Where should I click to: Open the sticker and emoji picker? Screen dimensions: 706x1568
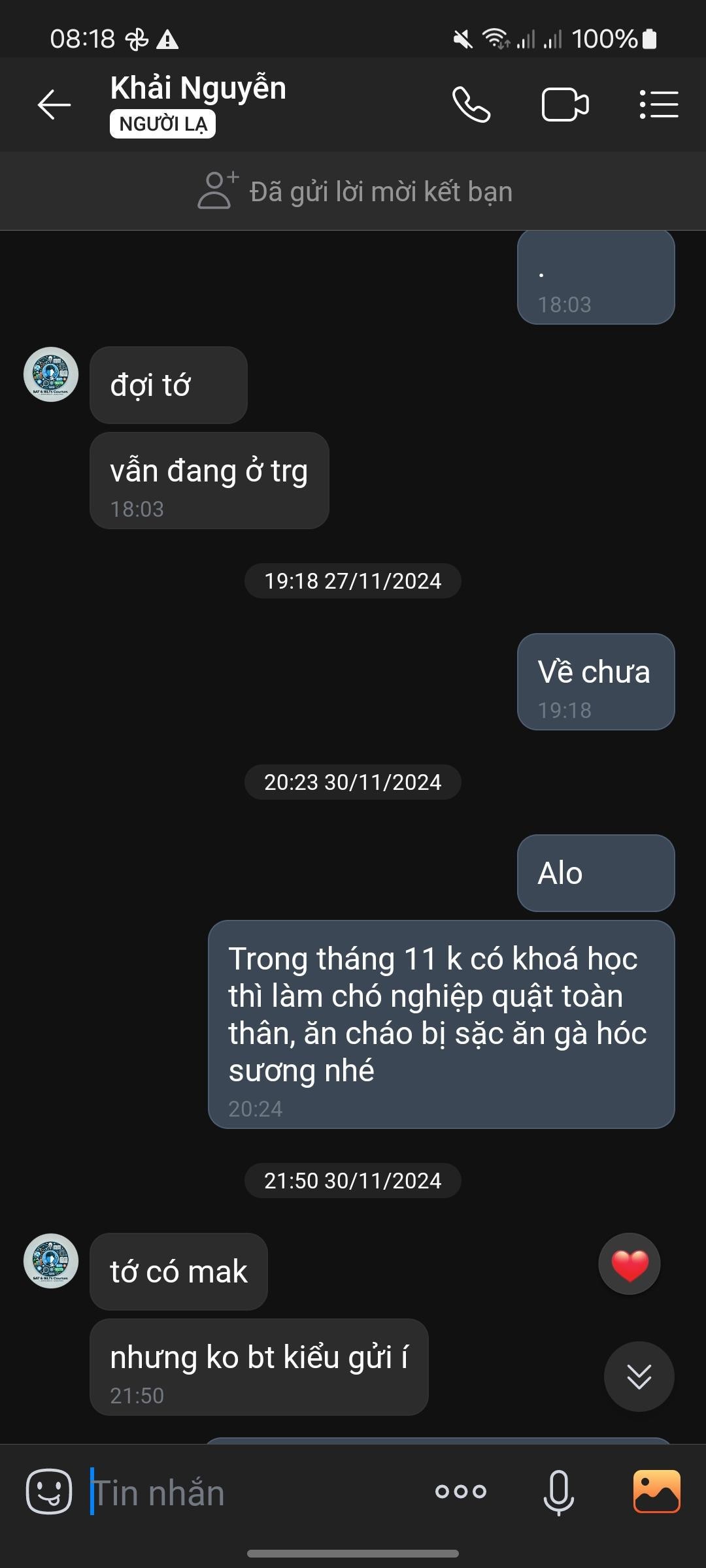[x=49, y=1492]
